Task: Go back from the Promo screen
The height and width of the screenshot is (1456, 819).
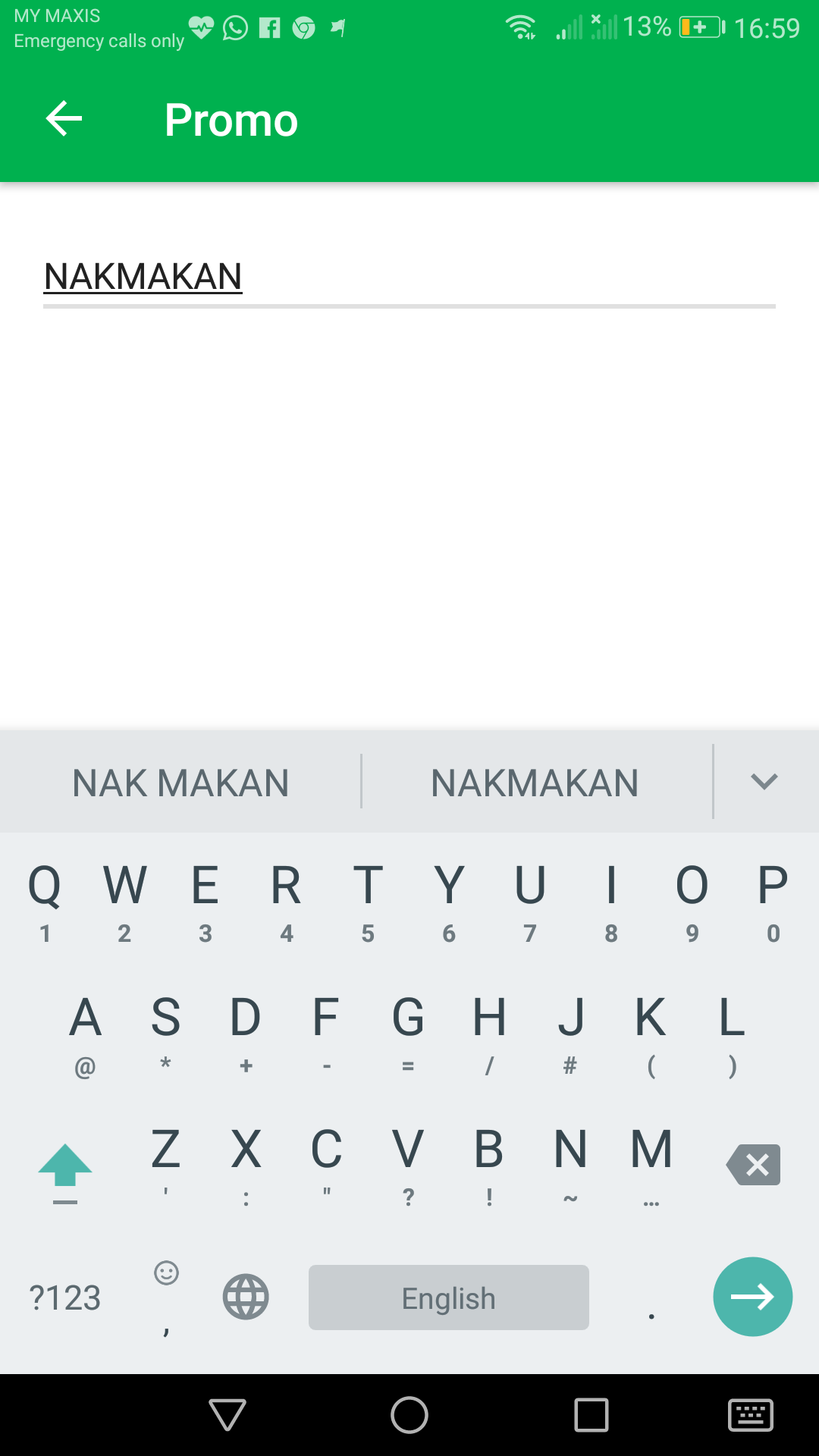Action: pos(64,119)
